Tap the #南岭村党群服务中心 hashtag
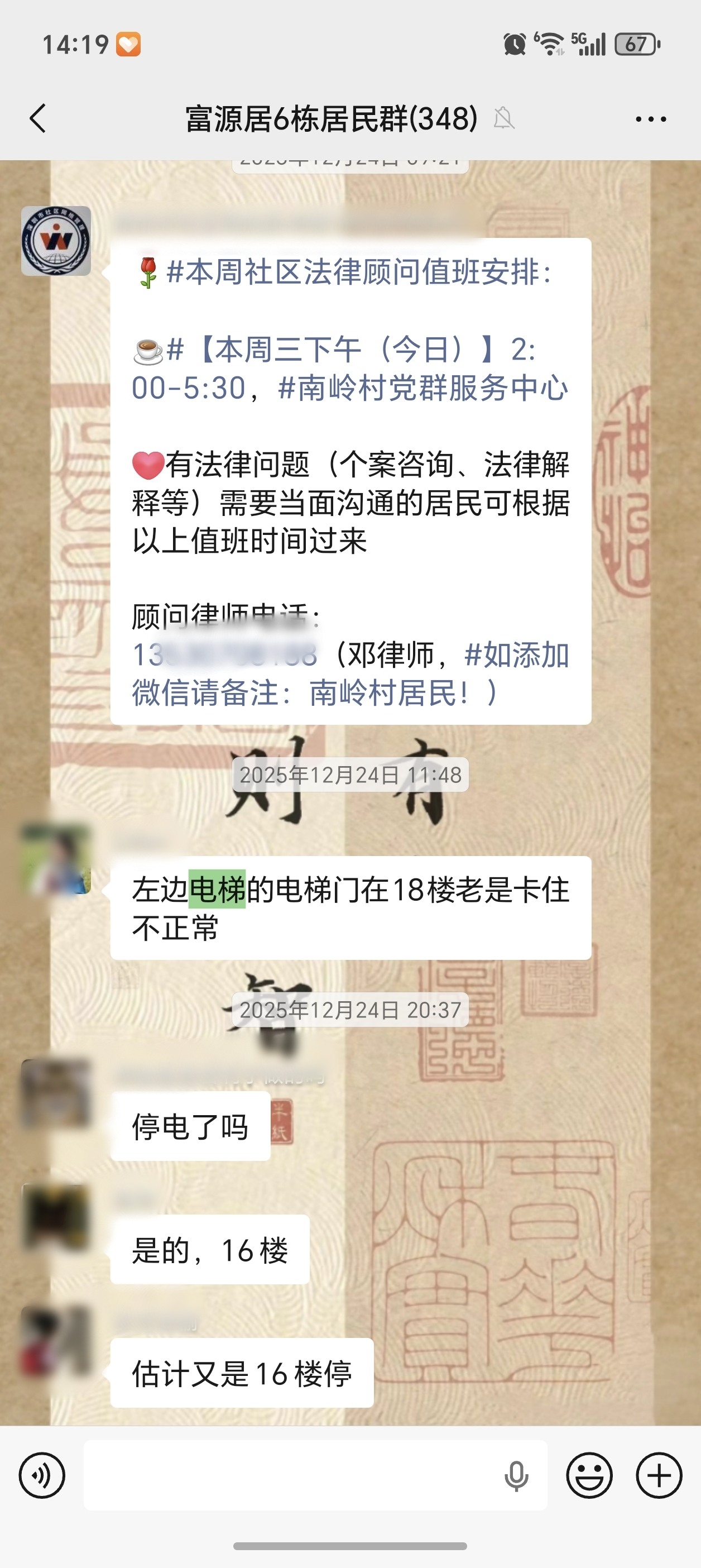 [423, 388]
